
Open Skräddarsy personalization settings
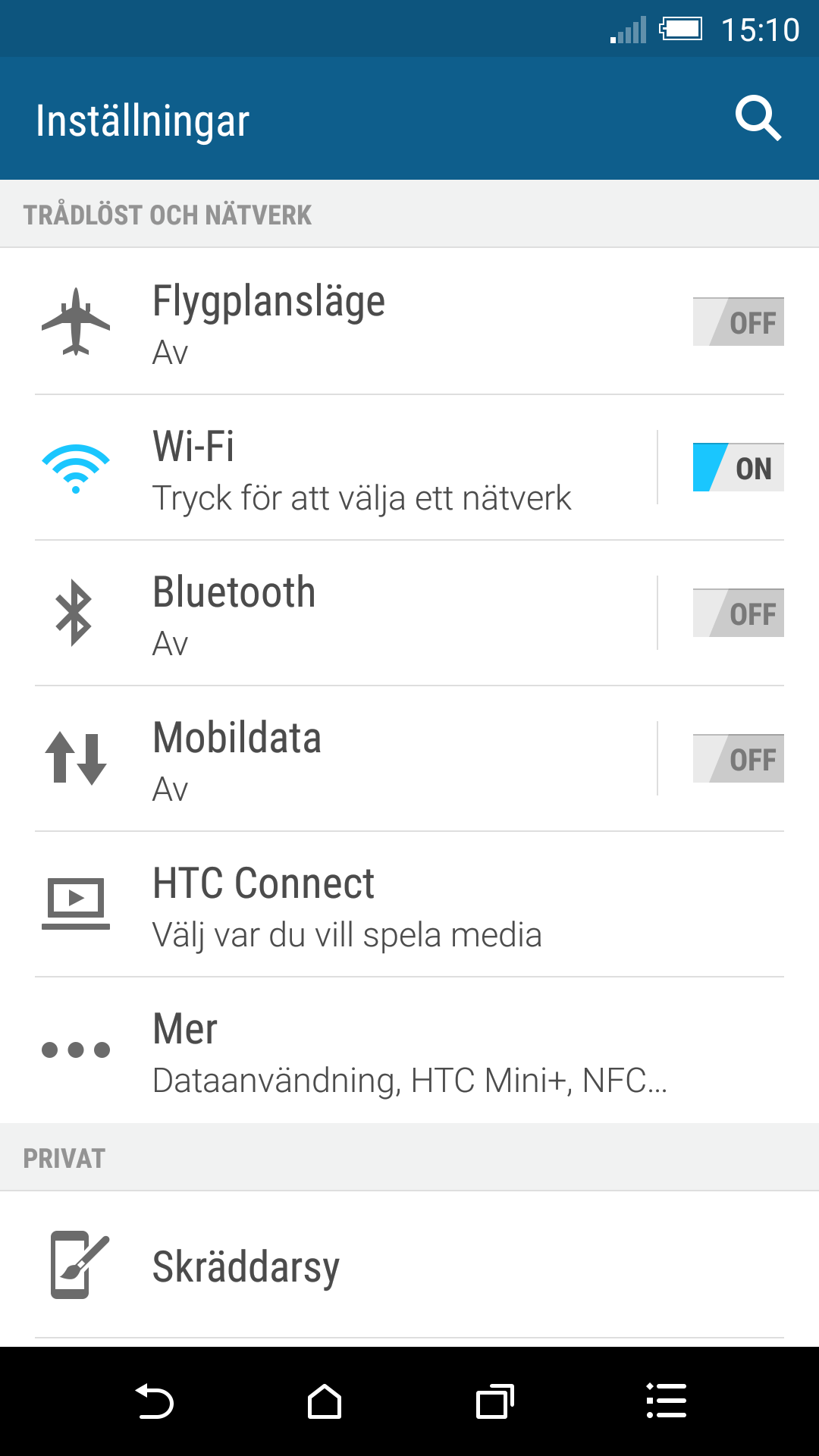click(x=409, y=1265)
